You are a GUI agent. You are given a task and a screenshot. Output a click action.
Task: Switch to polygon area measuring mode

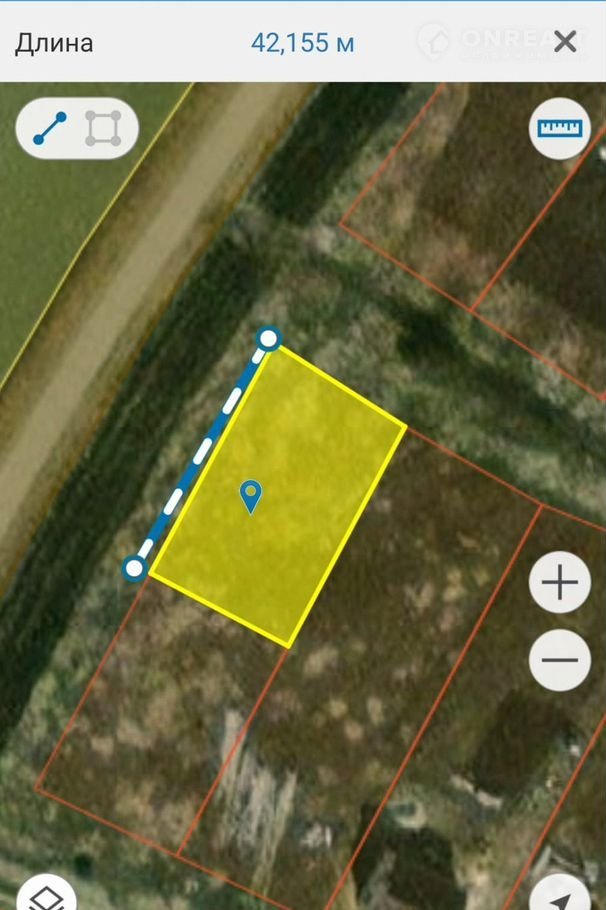(x=103, y=128)
